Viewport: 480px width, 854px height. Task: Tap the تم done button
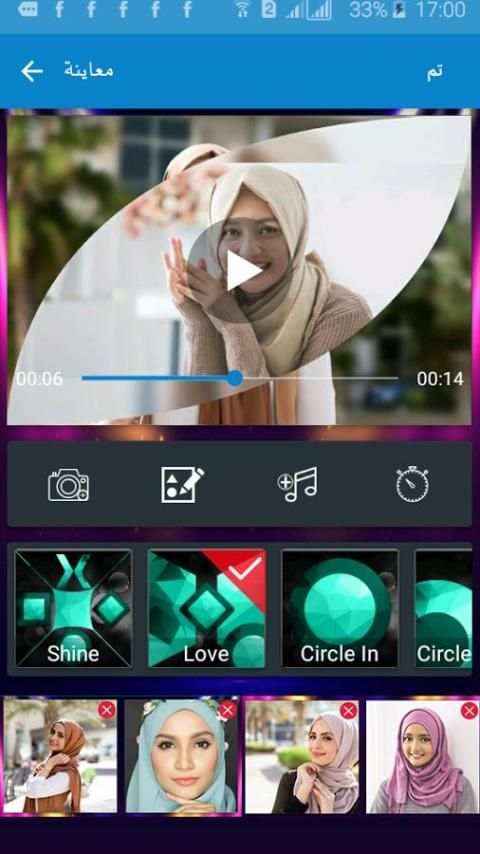[x=434, y=72]
